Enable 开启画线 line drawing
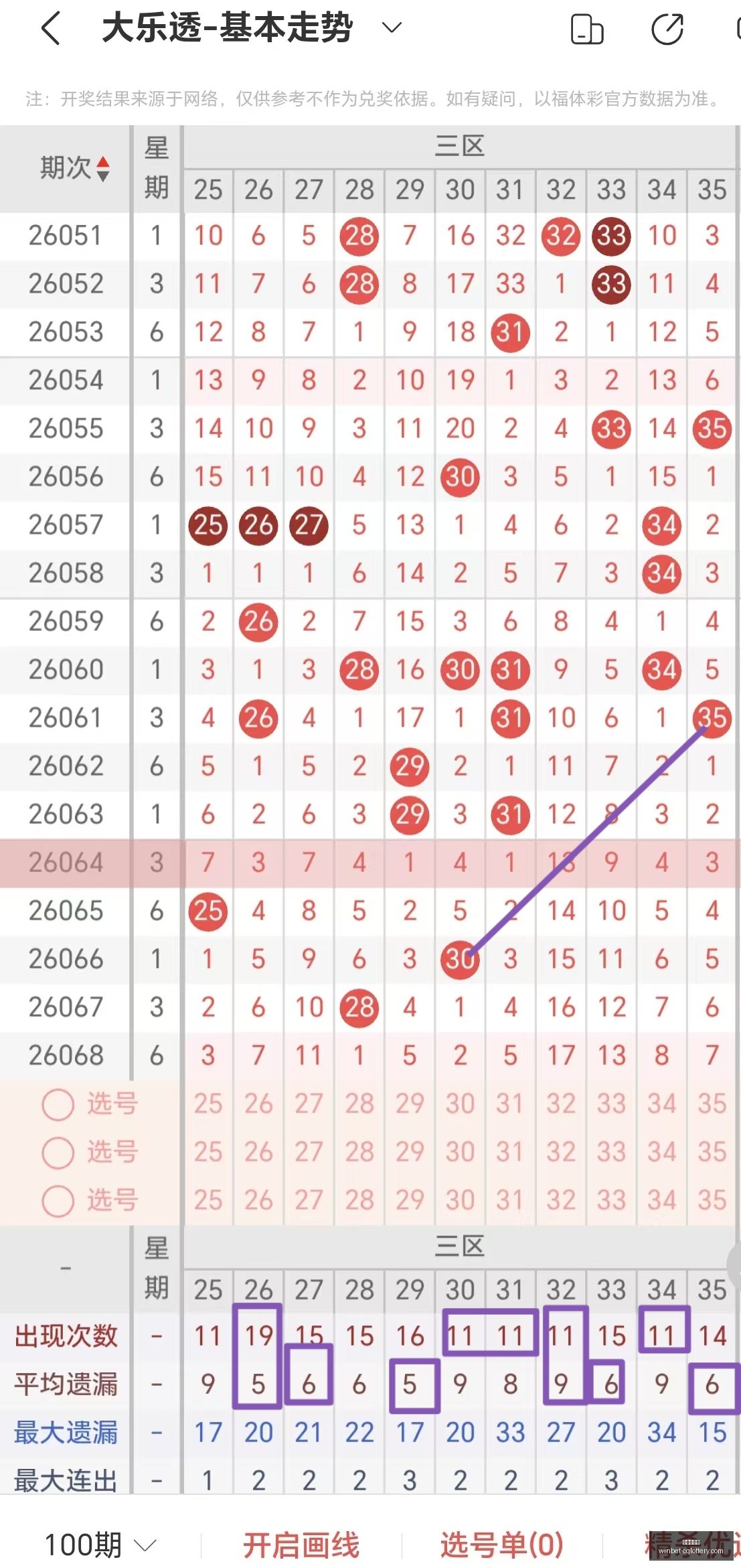 301,1545
